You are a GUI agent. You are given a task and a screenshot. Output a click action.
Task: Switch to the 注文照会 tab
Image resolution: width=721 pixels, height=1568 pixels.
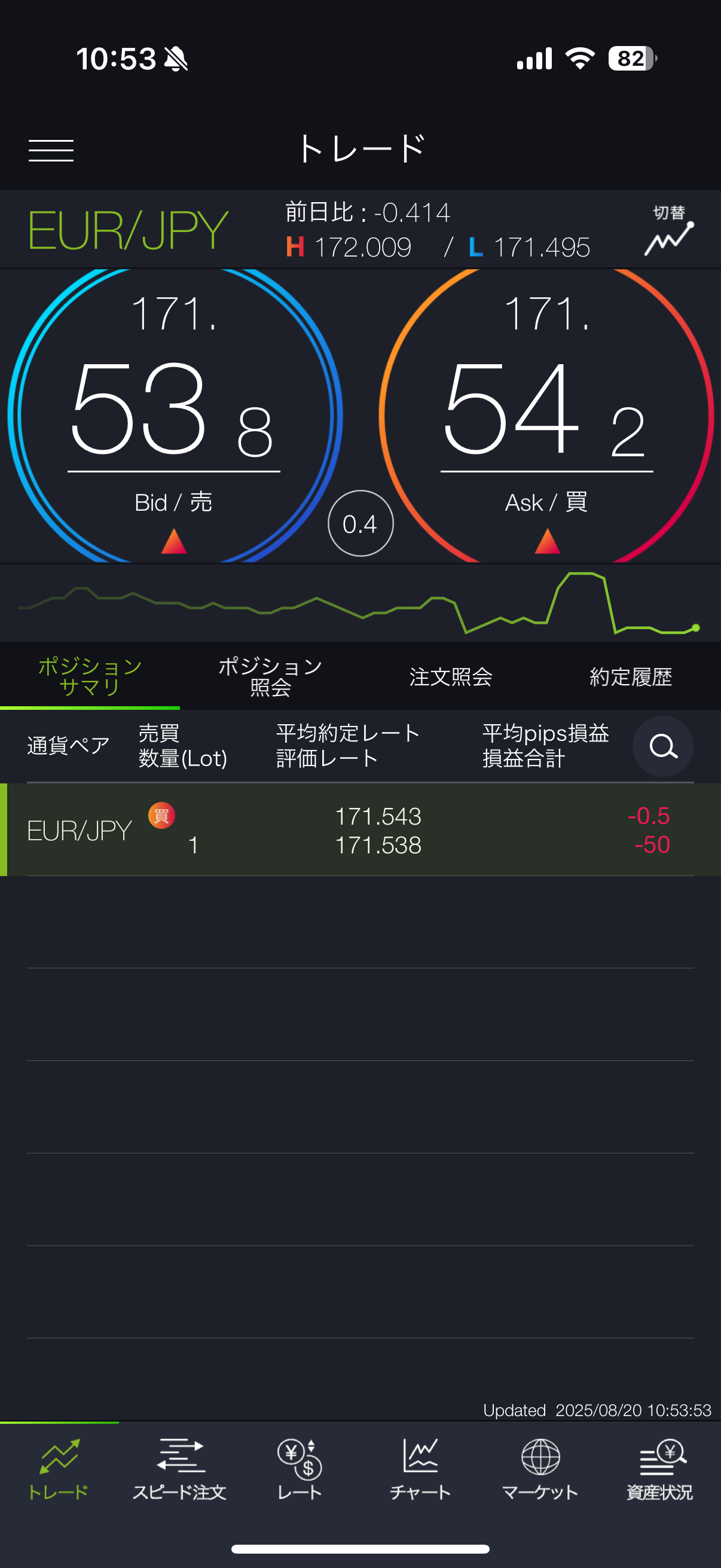450,676
